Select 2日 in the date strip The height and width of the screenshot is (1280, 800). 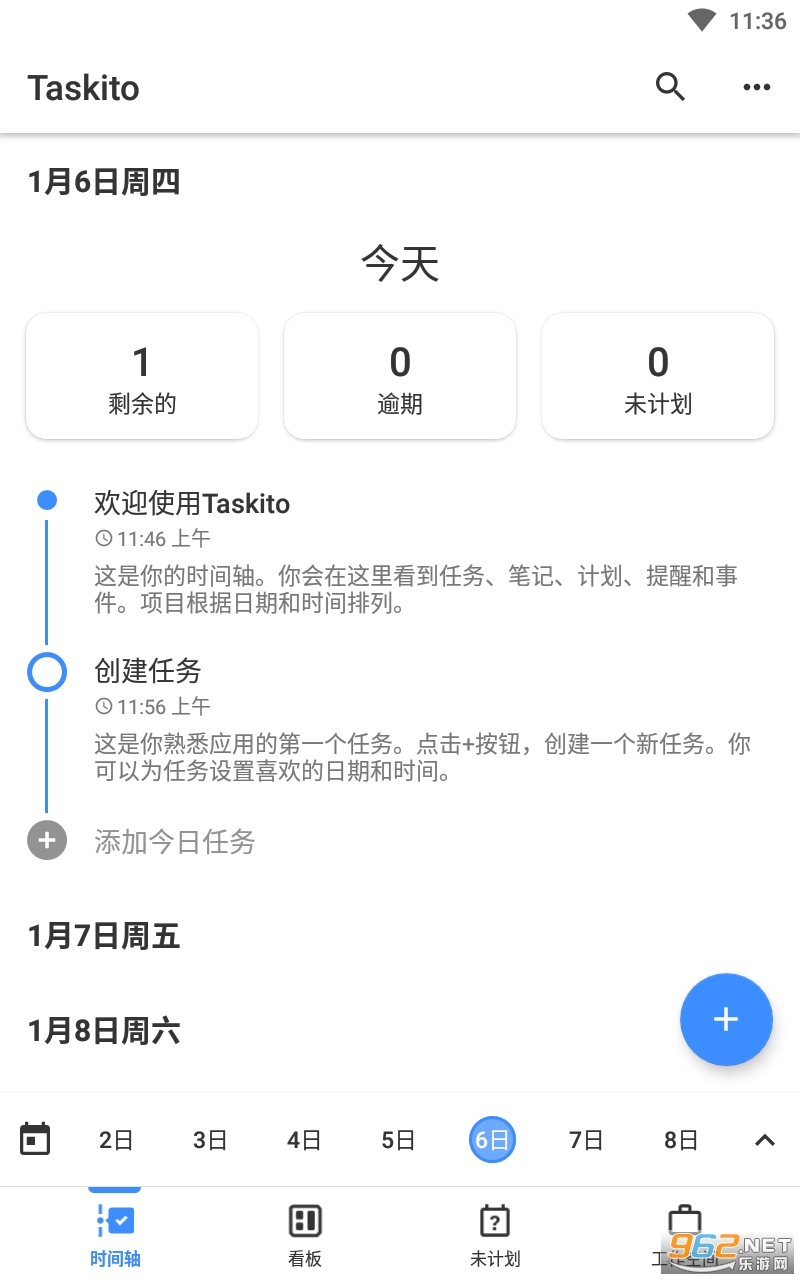116,1140
